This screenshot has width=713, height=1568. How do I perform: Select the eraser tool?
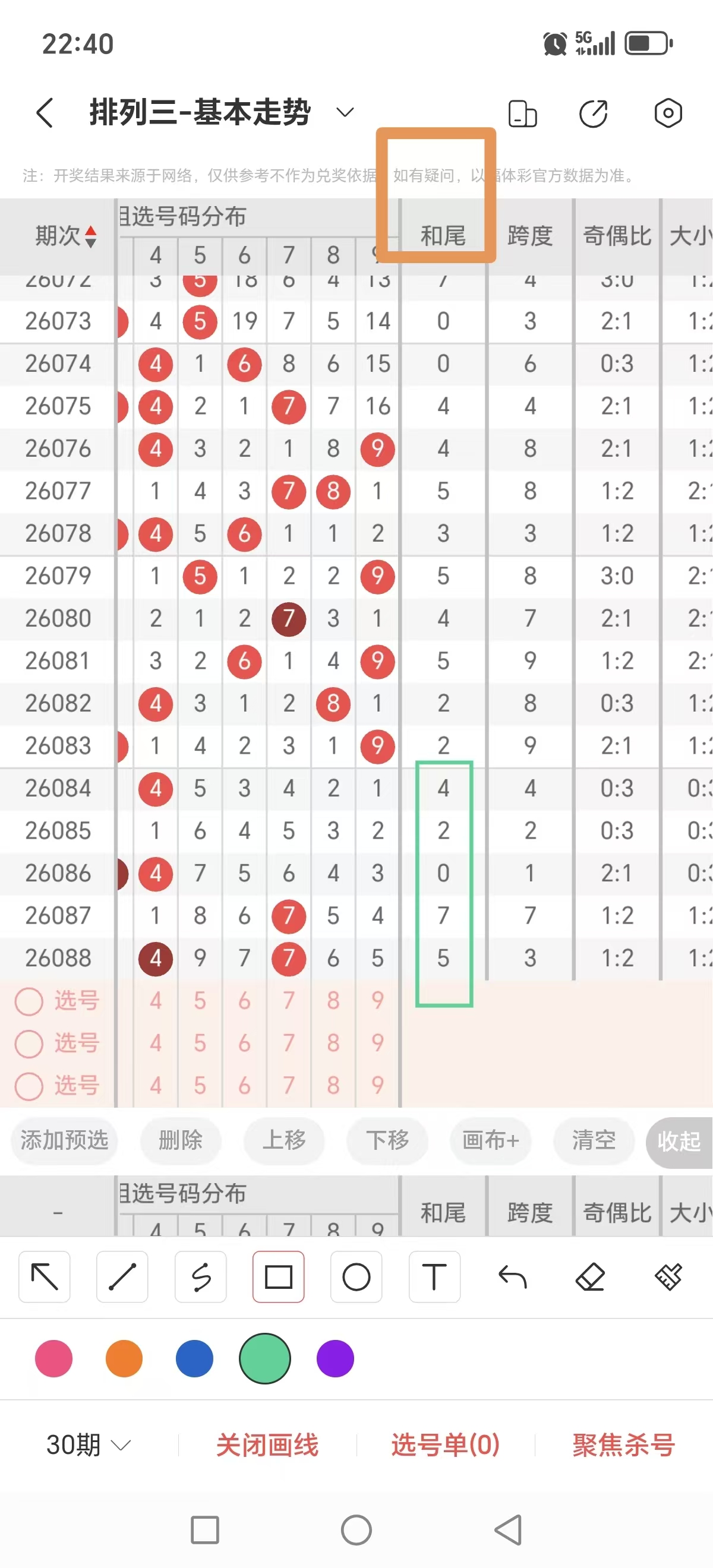click(x=590, y=1276)
